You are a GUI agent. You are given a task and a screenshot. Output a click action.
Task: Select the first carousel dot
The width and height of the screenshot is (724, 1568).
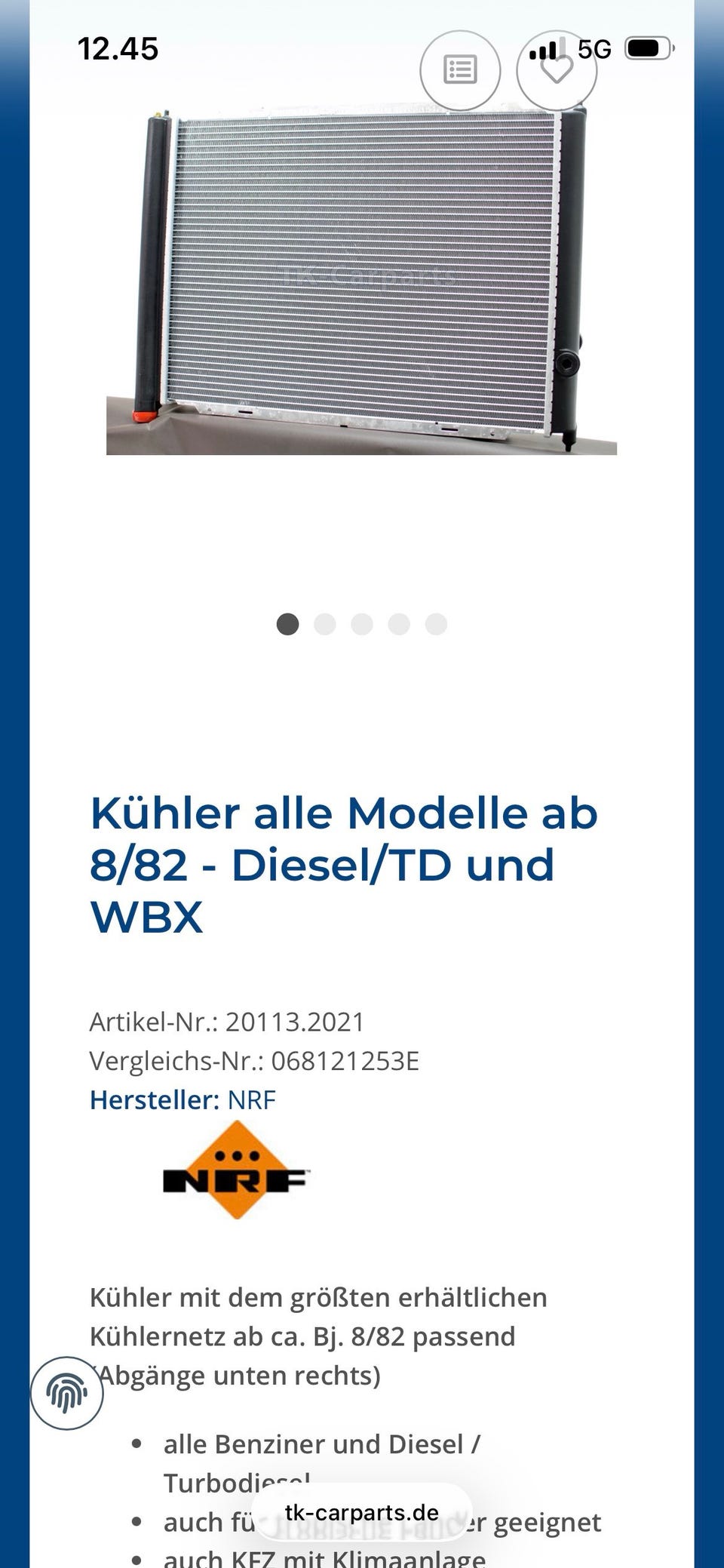click(288, 623)
